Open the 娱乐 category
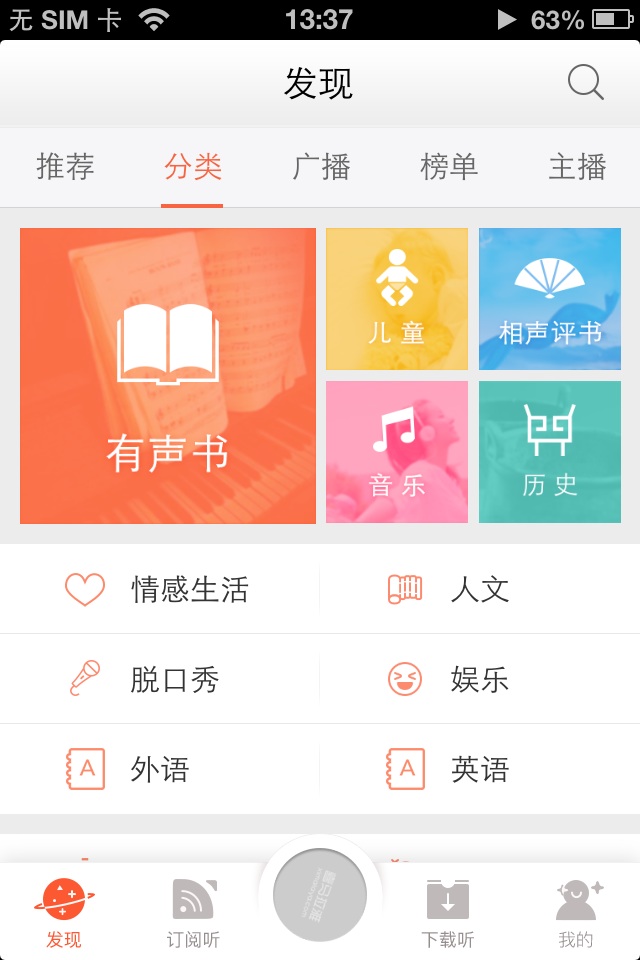The width and height of the screenshot is (640, 960). (x=480, y=679)
